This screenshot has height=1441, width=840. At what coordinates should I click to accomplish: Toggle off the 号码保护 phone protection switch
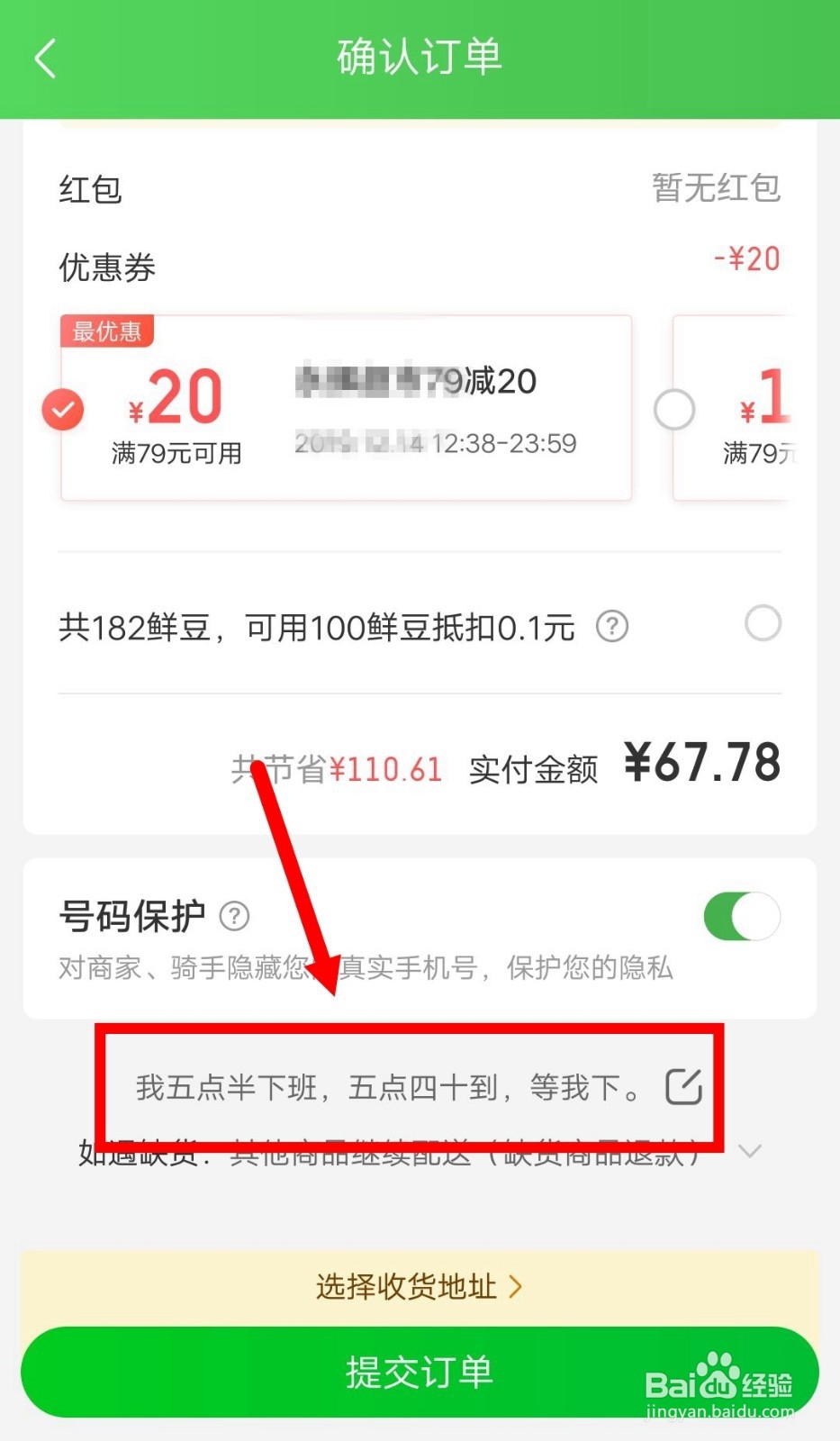[741, 915]
